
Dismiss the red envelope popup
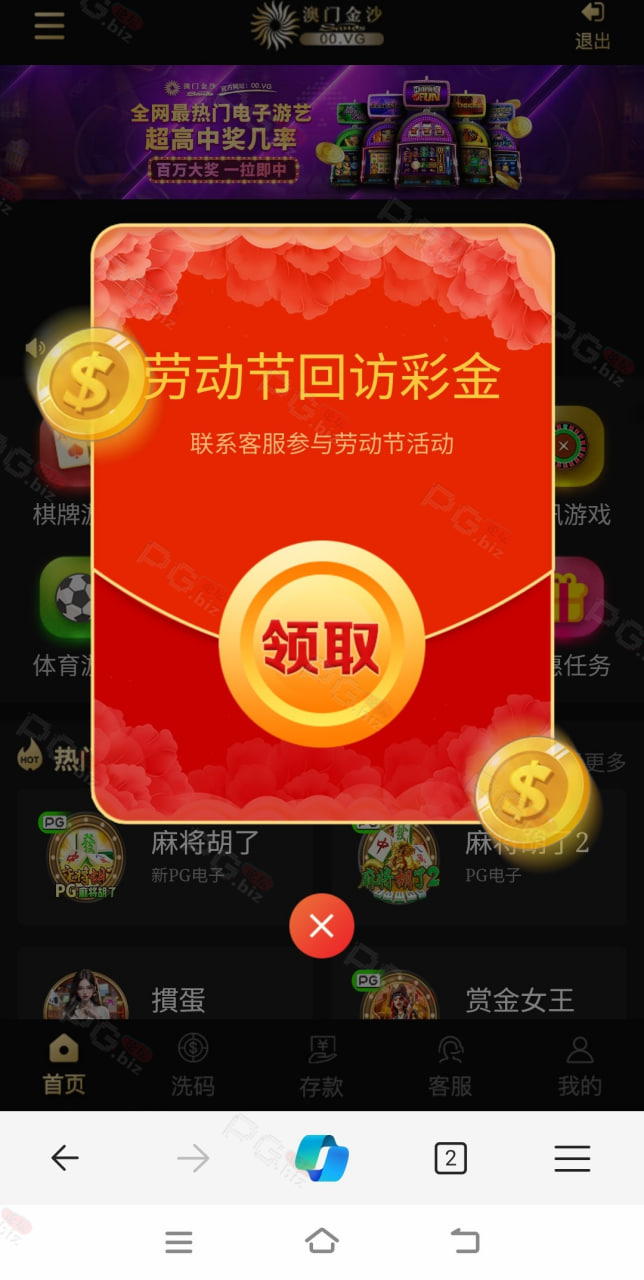(x=322, y=926)
